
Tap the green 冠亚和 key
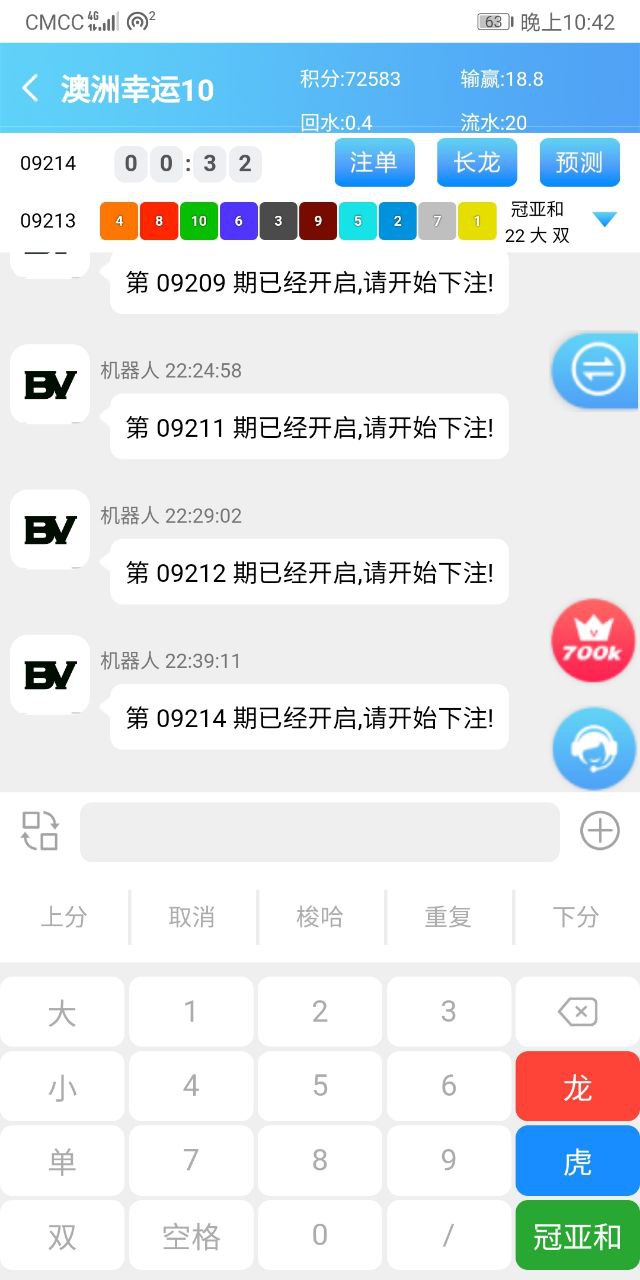(578, 1236)
